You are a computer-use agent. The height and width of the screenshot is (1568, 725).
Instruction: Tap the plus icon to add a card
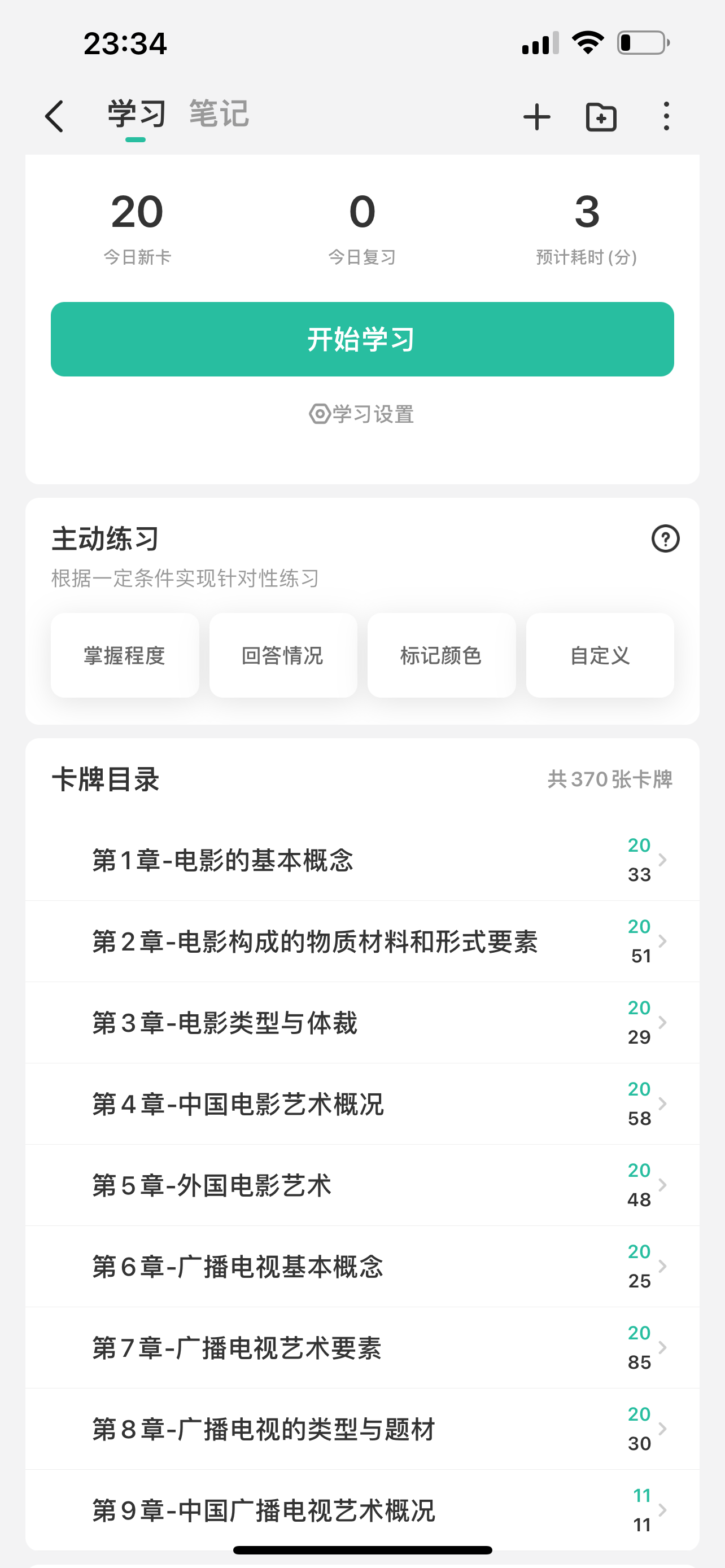537,116
